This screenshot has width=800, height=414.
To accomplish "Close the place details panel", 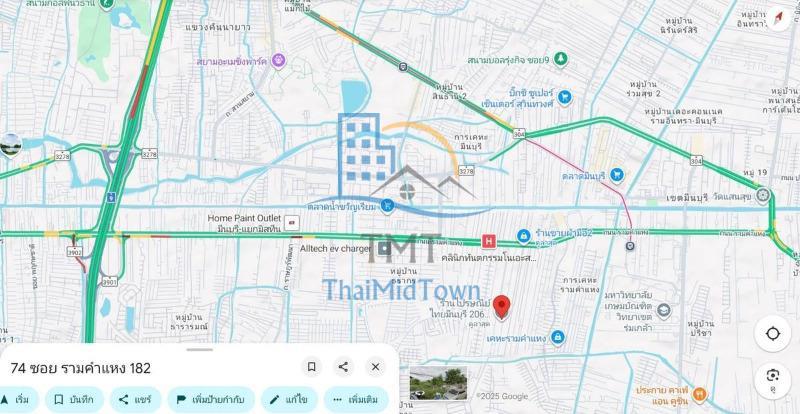I will pyautogui.click(x=375, y=367).
